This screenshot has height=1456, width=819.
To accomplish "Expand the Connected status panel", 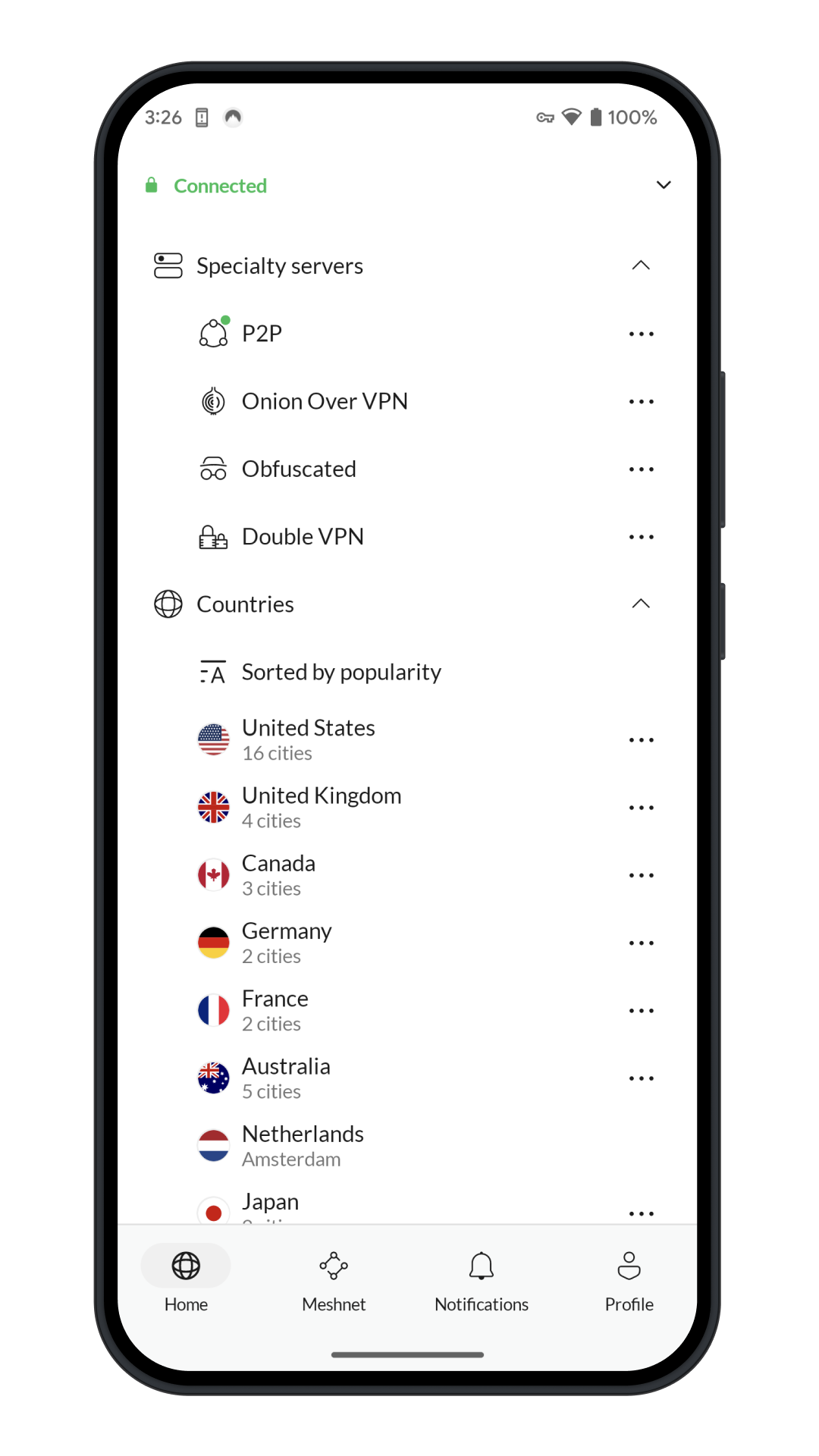I will coord(663,185).
